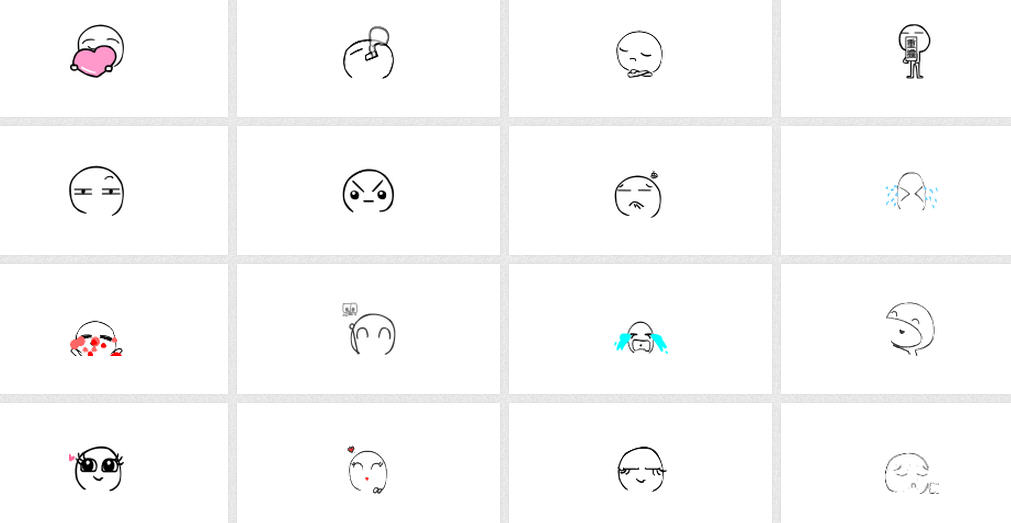Open the face holding red roses sticker
This screenshot has height=523, width=1011.
(x=96, y=339)
